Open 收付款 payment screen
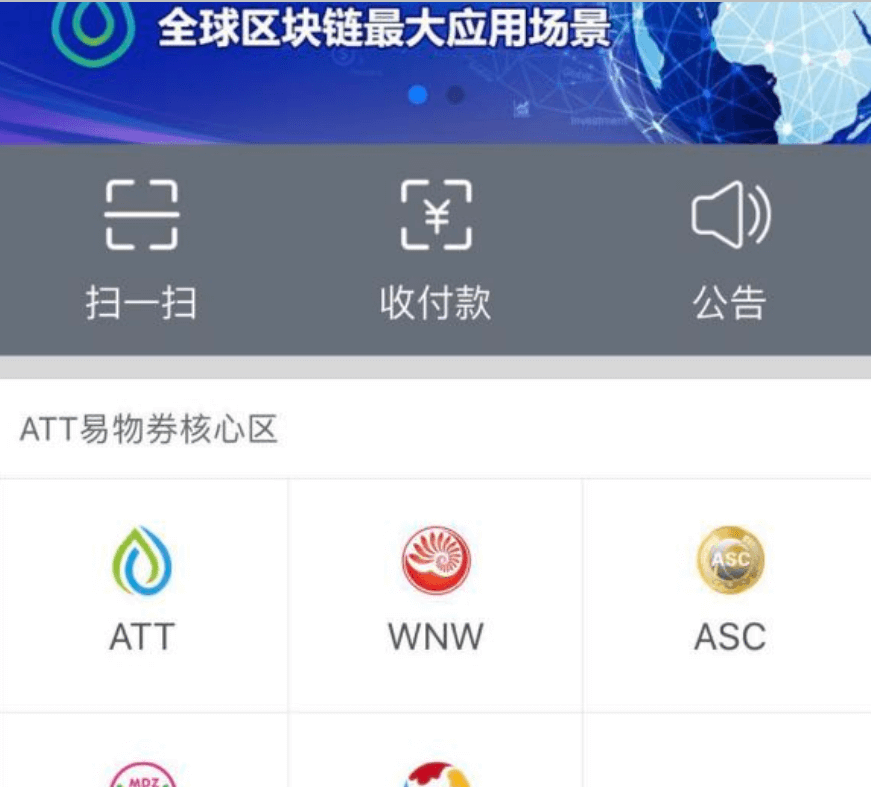 436,248
